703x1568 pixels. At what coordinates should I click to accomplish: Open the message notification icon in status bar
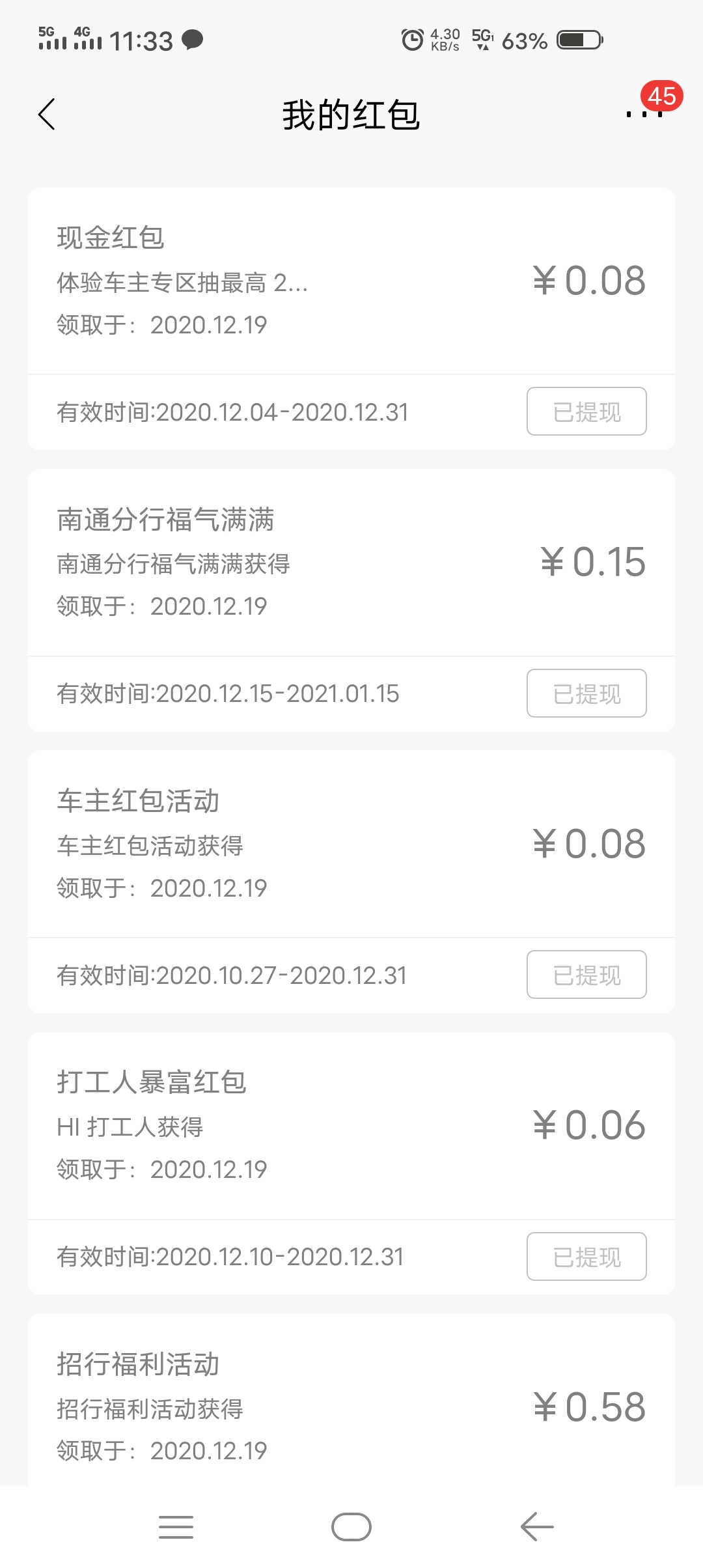191,41
